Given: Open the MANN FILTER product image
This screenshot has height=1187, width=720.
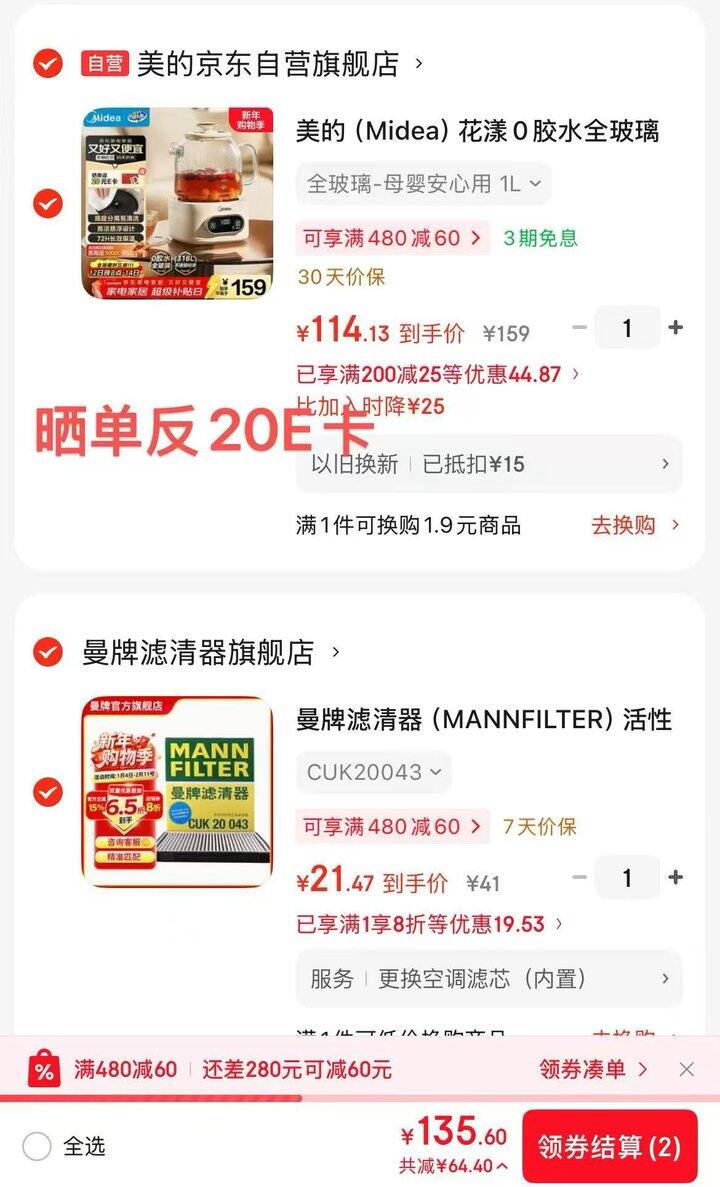Looking at the screenshot, I should tap(177, 793).
